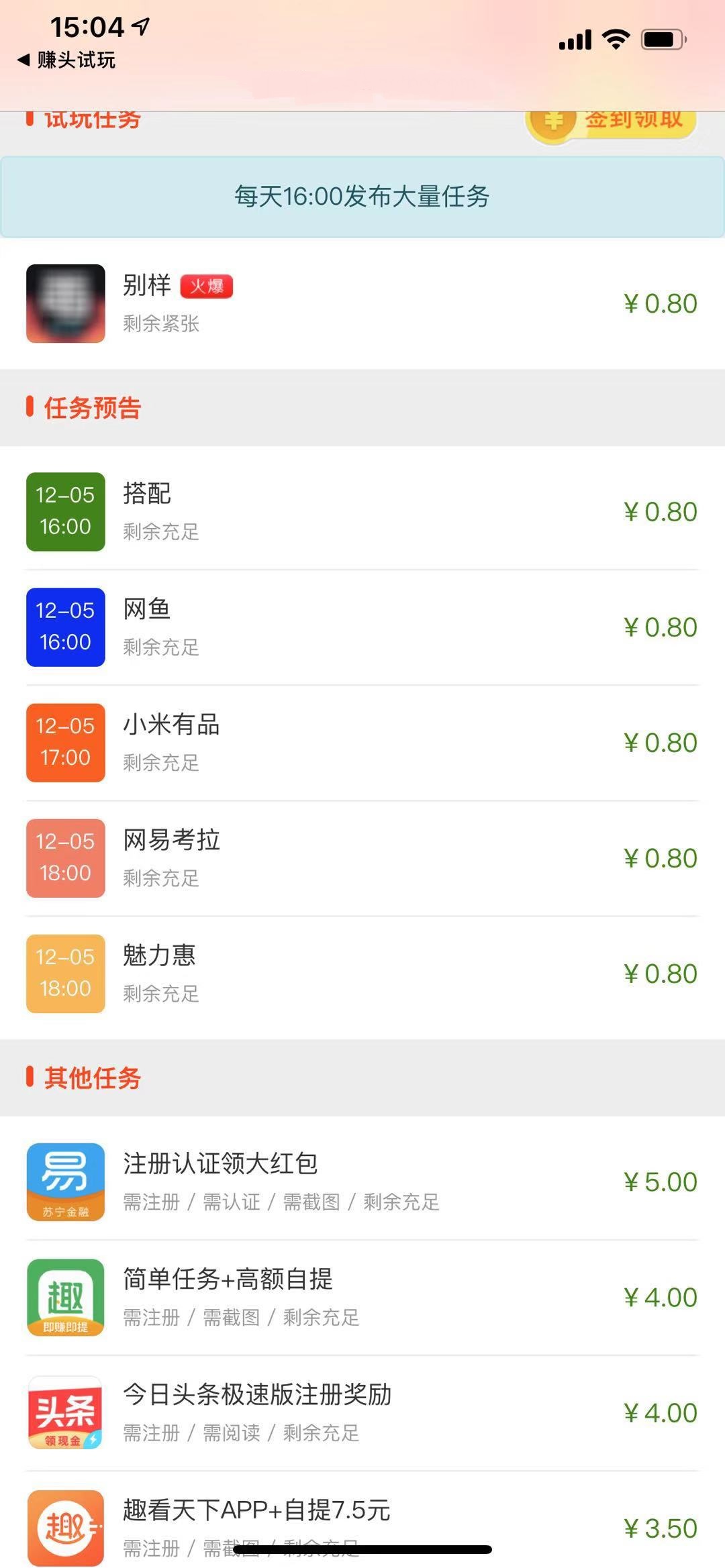Tap the battery indicator icon
The width and height of the screenshot is (725, 1568).
pos(663,40)
